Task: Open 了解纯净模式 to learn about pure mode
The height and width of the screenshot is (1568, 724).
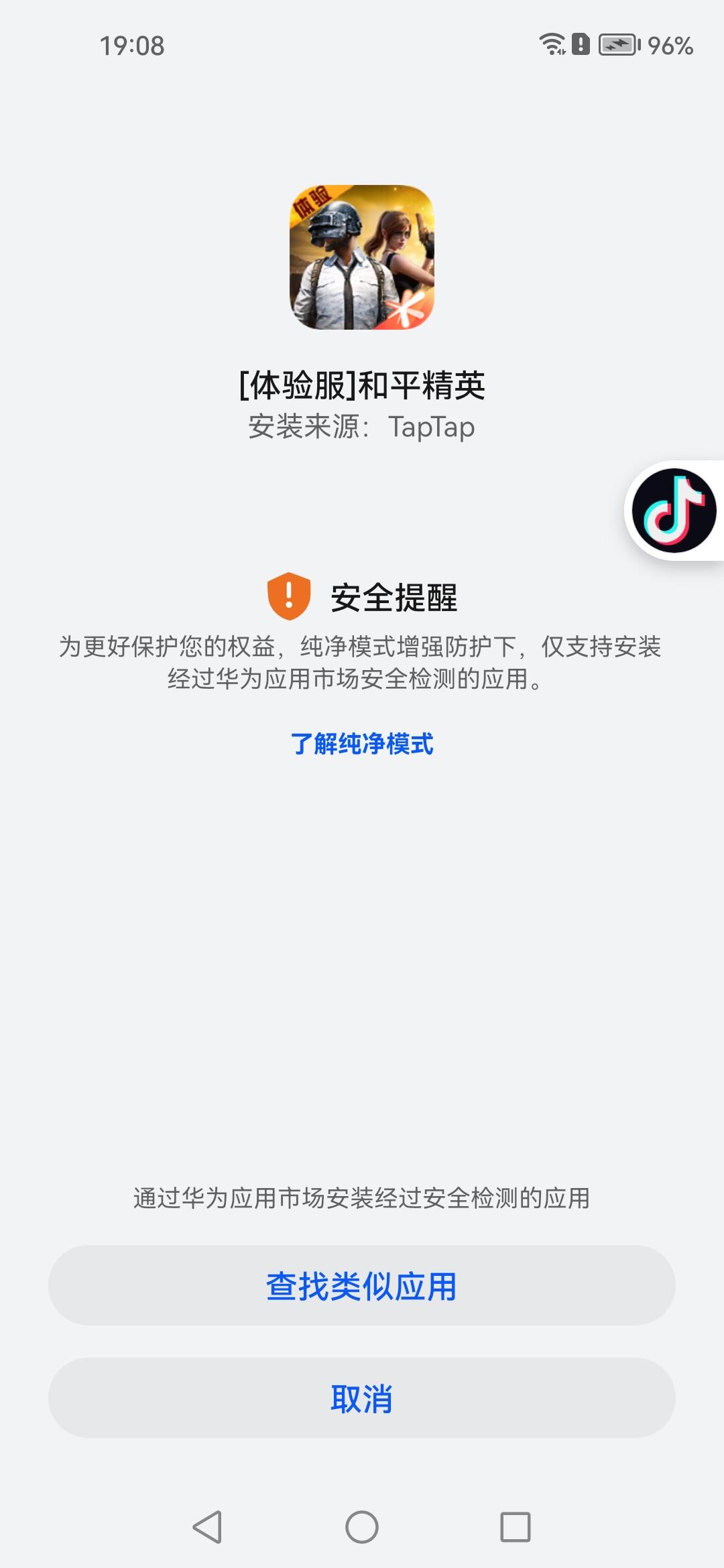Action: (362, 742)
